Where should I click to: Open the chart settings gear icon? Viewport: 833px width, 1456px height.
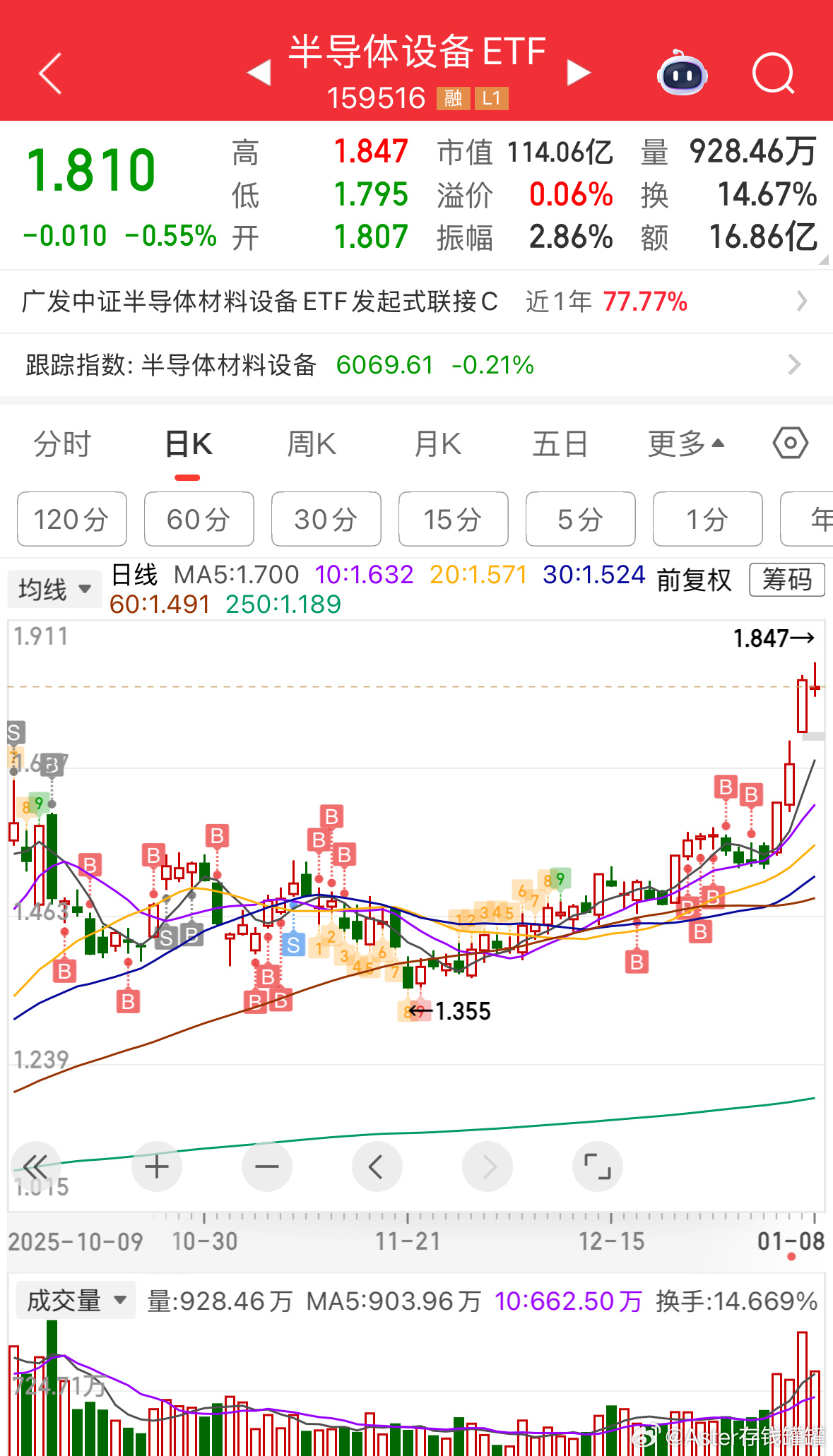click(789, 443)
